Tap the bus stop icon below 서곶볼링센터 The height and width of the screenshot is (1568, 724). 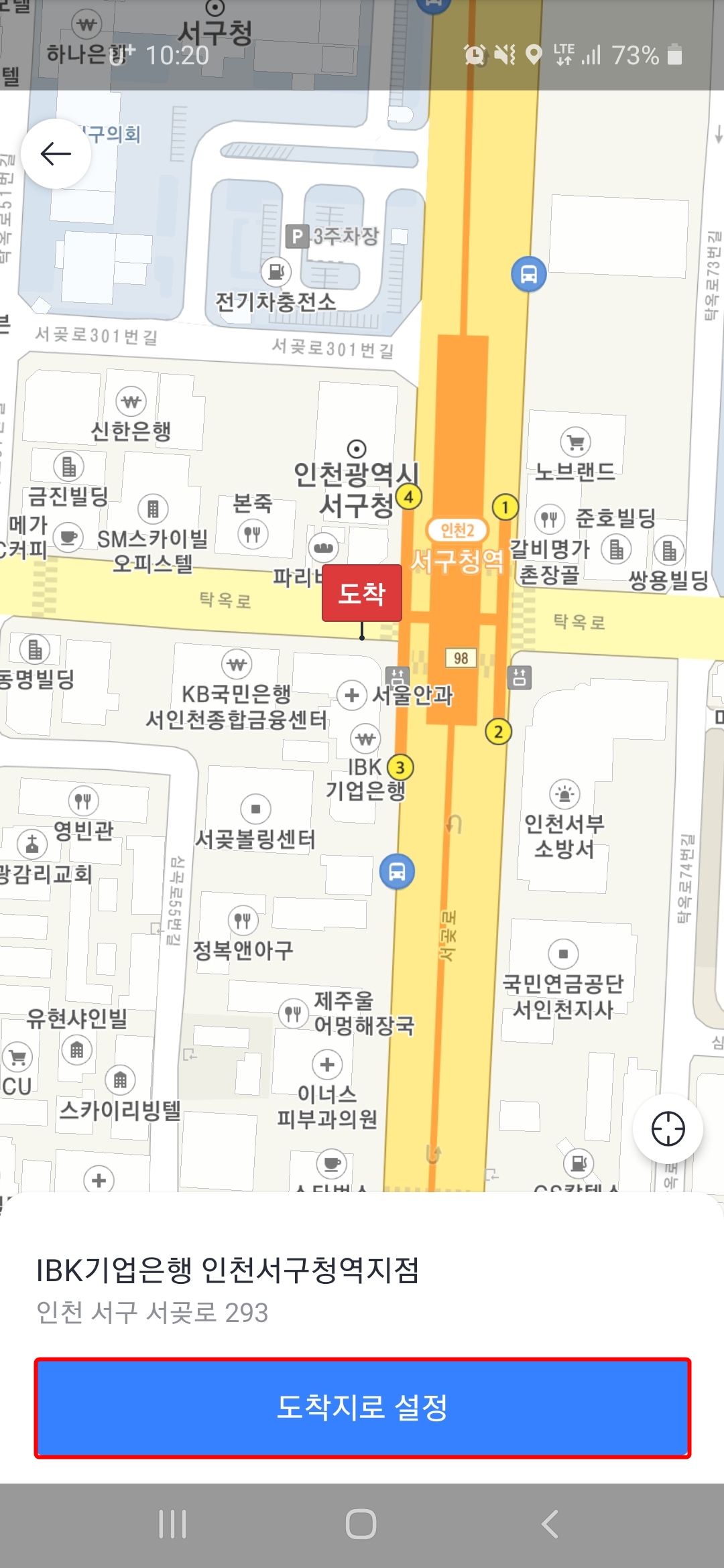[396, 872]
